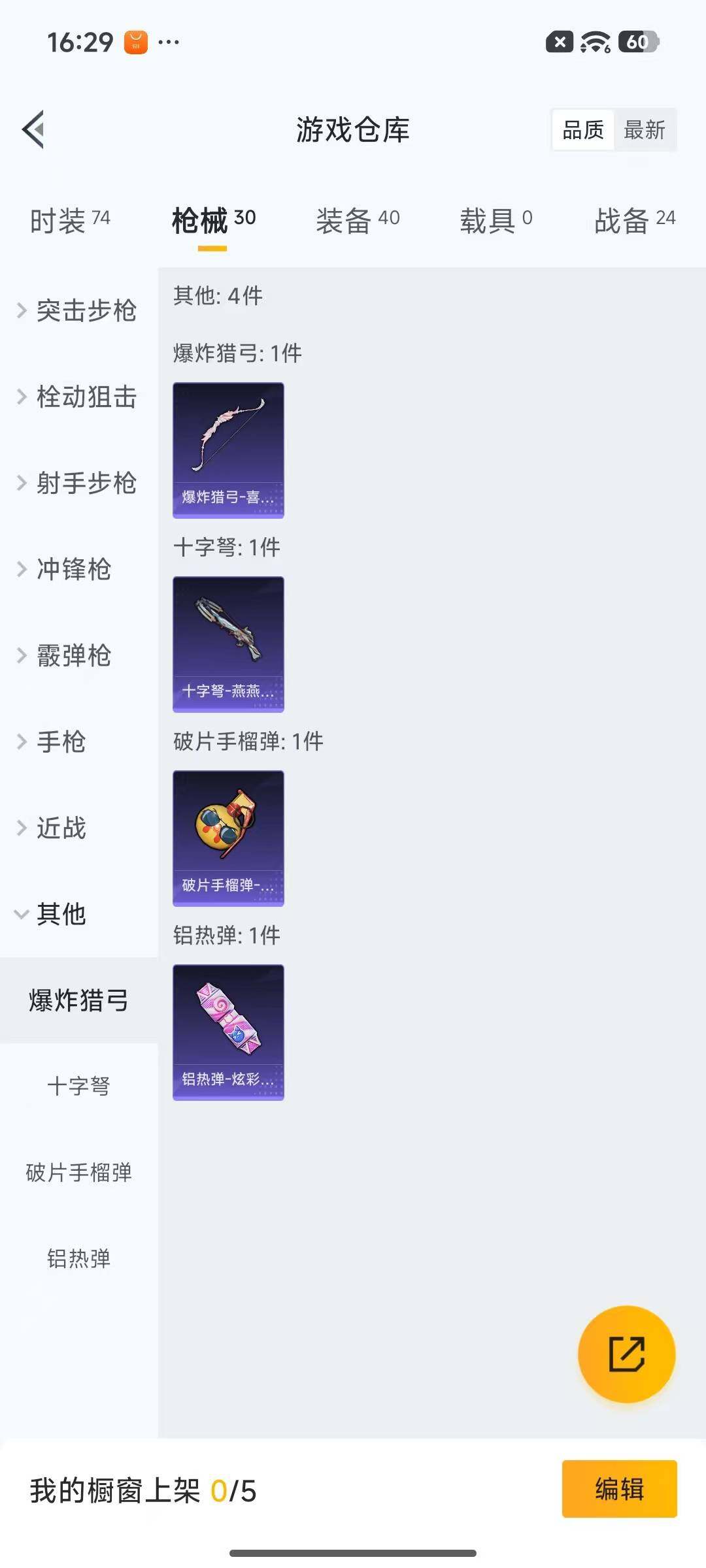This screenshot has width=706, height=1568.
Task: Tap the battery indicator showing 60
Action: (x=636, y=42)
